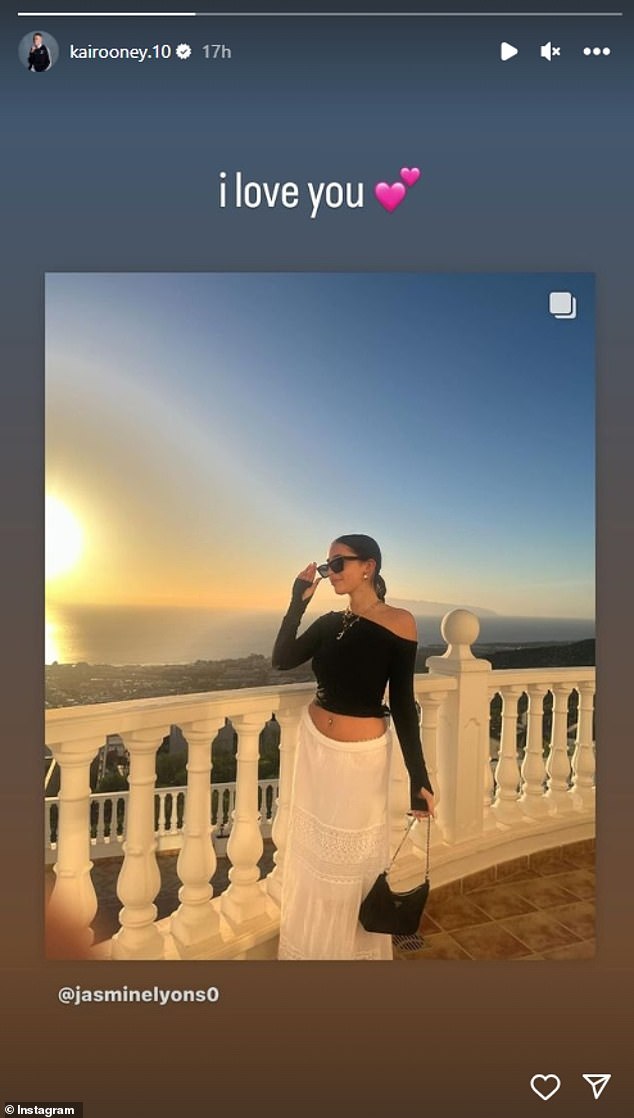Unmute the story audio
The height and width of the screenshot is (1118, 634).
pos(550,51)
